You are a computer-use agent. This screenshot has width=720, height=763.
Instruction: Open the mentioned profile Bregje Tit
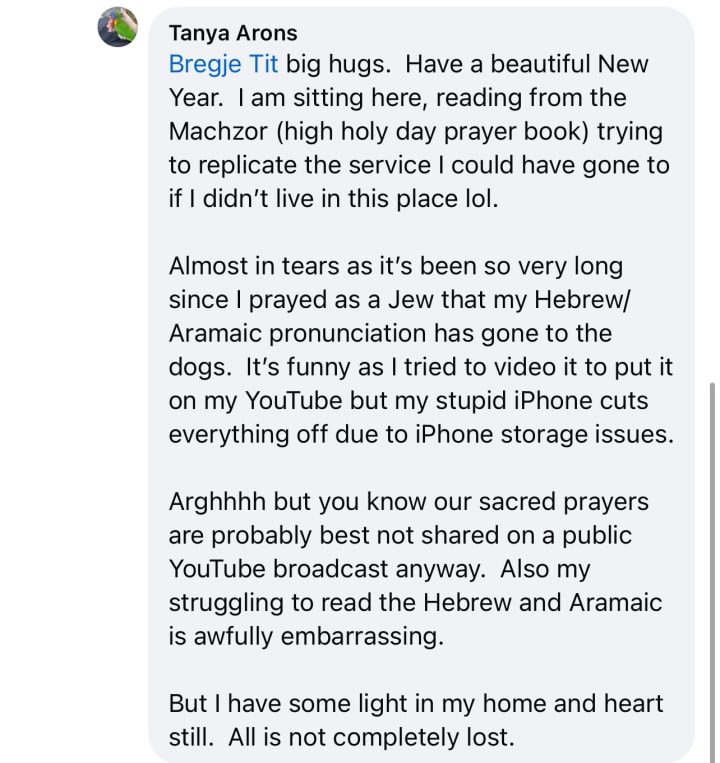click(223, 65)
